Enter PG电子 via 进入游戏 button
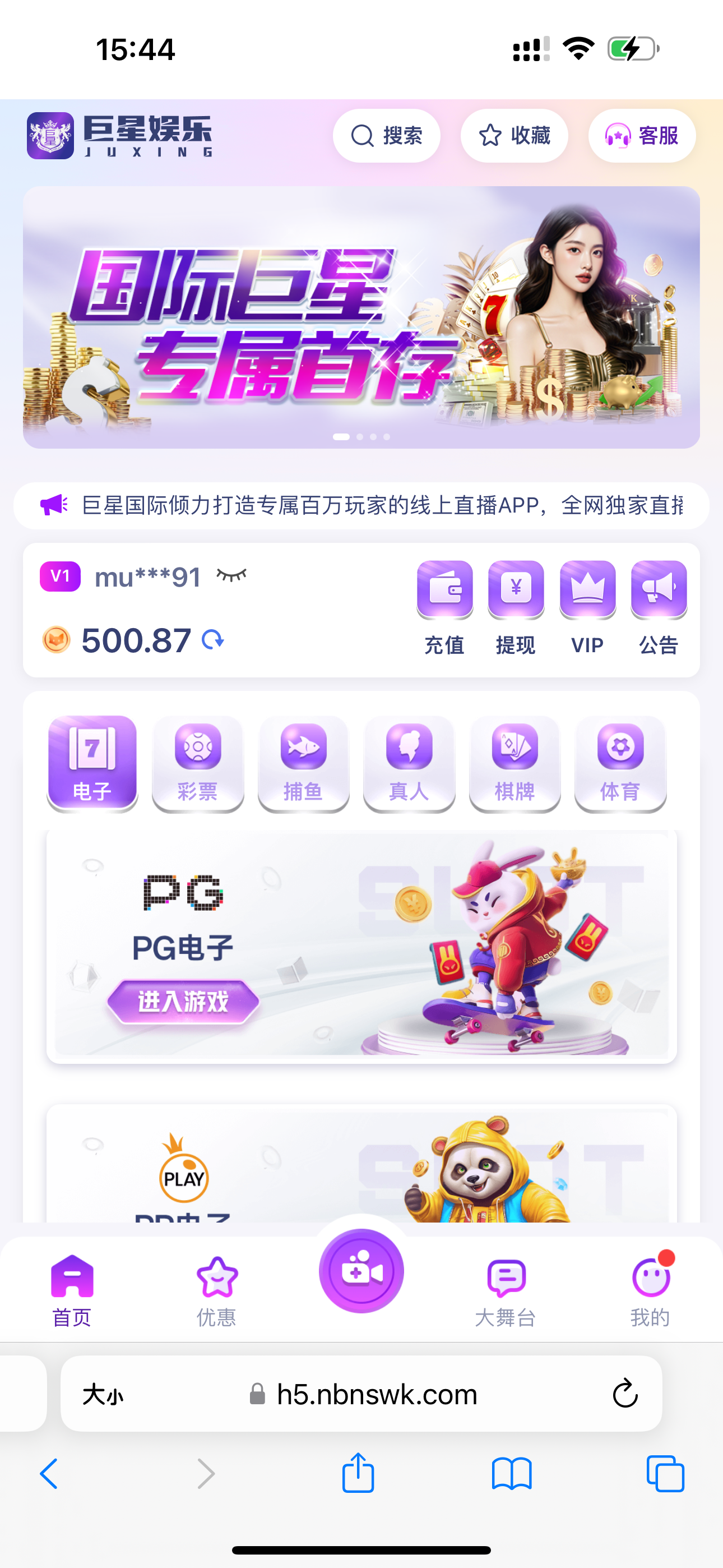The height and width of the screenshot is (1568, 723). [183, 1001]
